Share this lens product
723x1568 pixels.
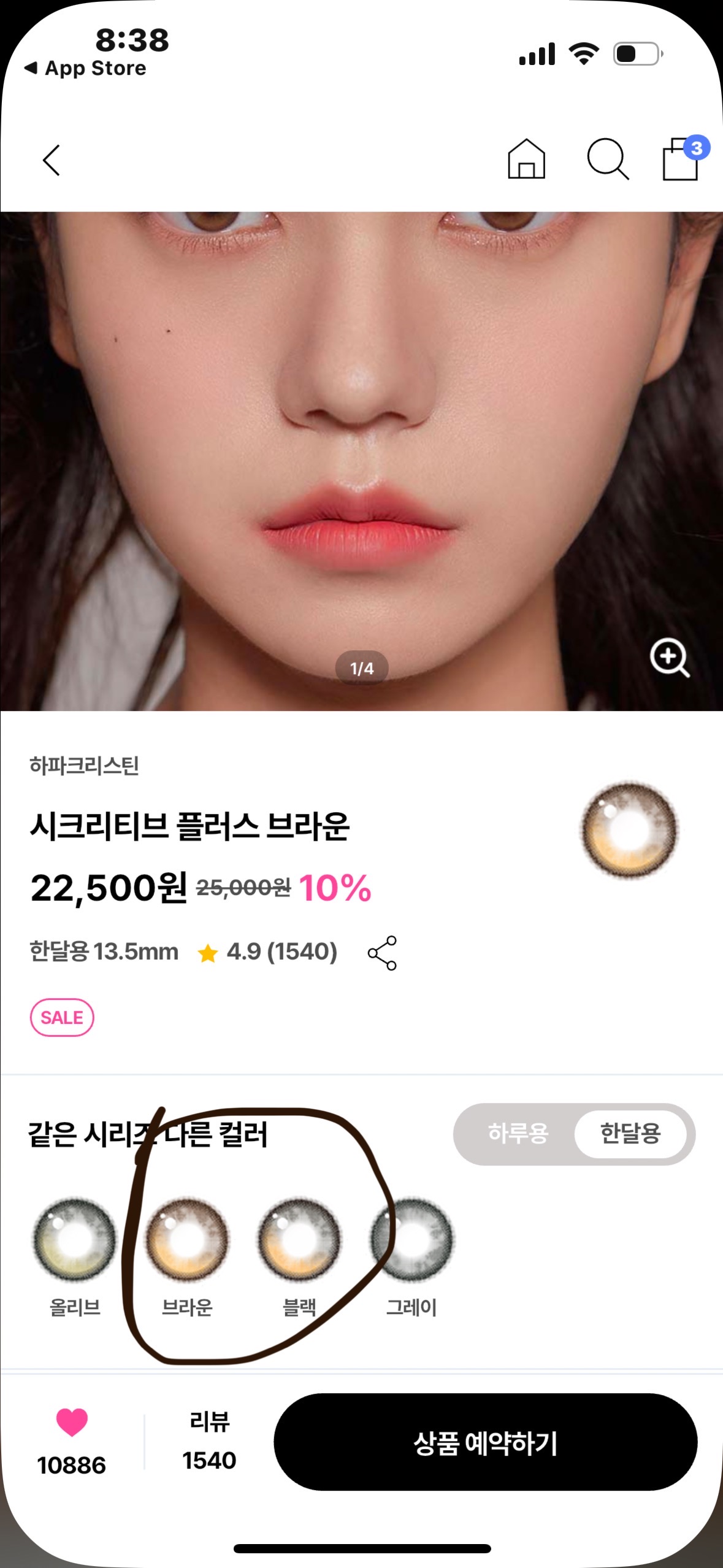[x=382, y=953]
